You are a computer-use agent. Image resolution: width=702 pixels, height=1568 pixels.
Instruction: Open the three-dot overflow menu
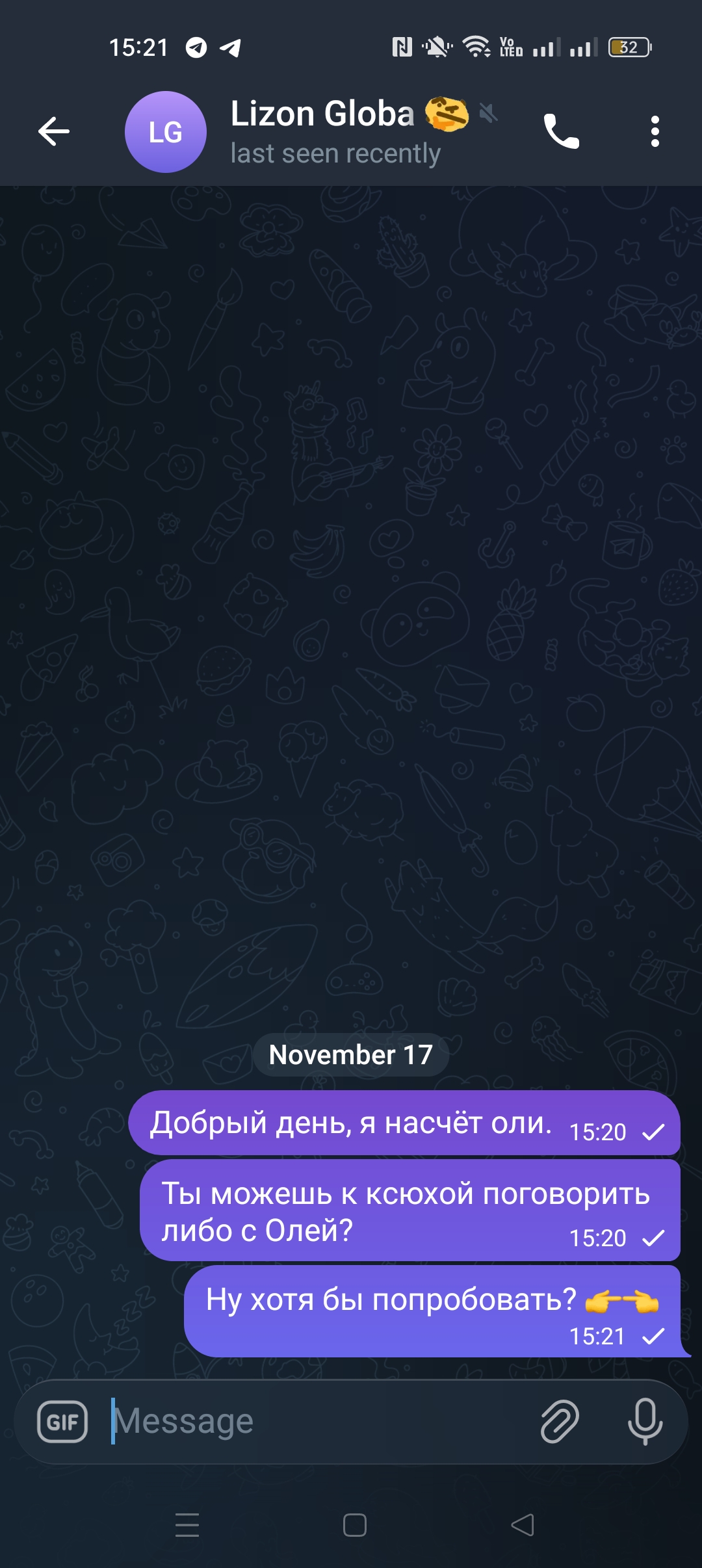[x=655, y=132]
